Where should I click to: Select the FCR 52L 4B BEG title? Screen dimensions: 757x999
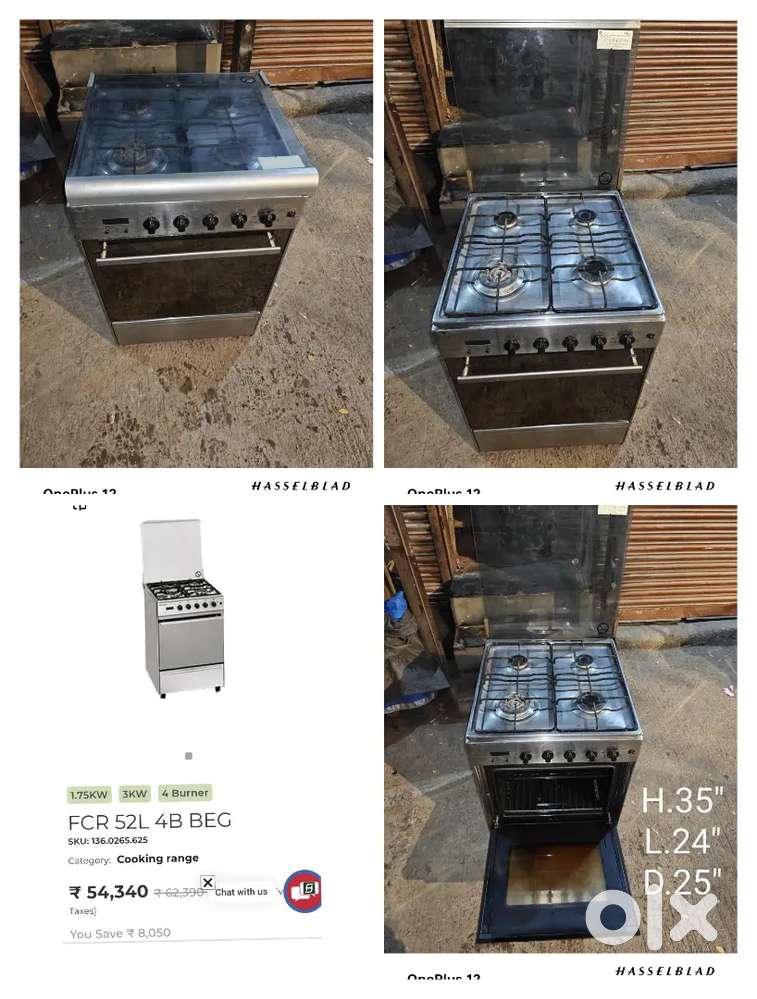pyautogui.click(x=148, y=821)
